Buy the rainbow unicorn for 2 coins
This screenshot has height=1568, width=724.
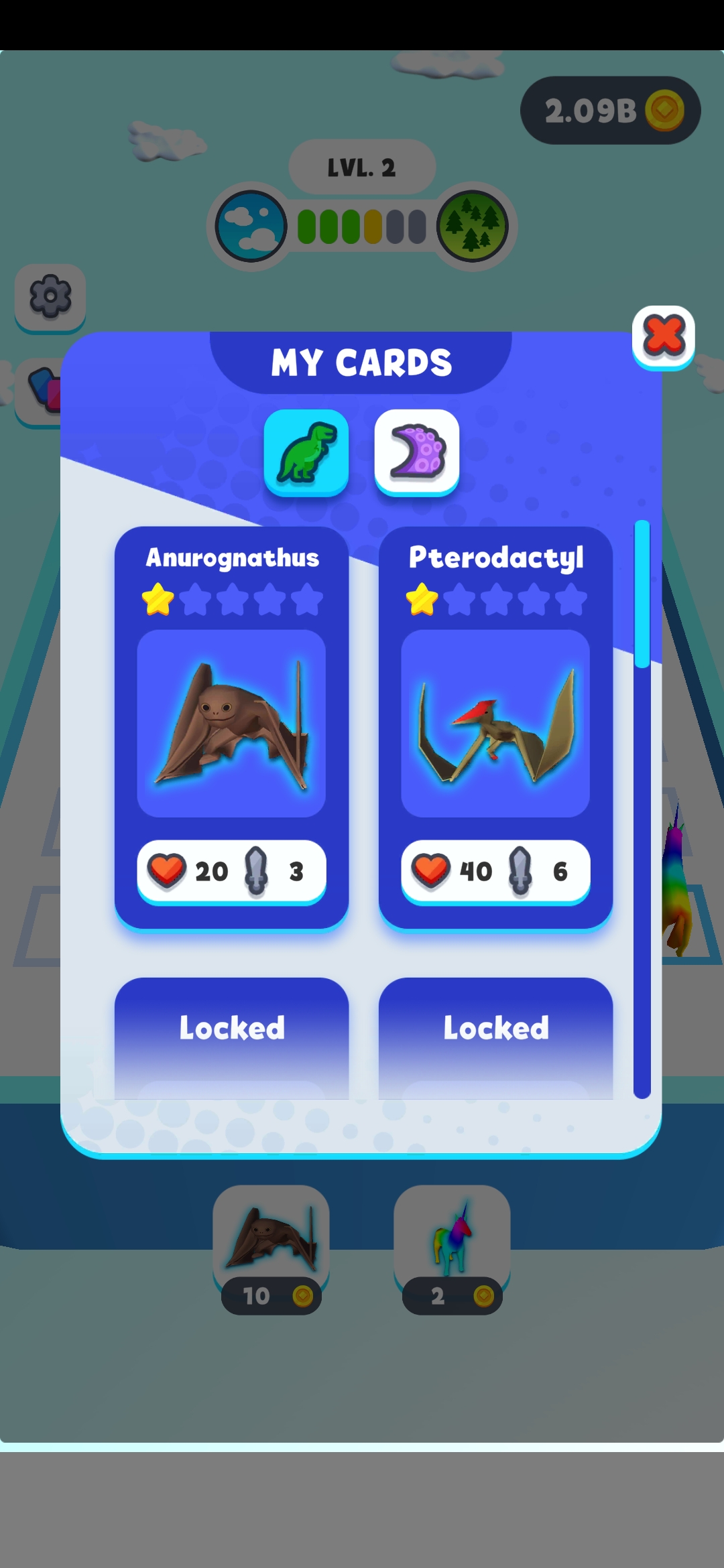[452, 1248]
